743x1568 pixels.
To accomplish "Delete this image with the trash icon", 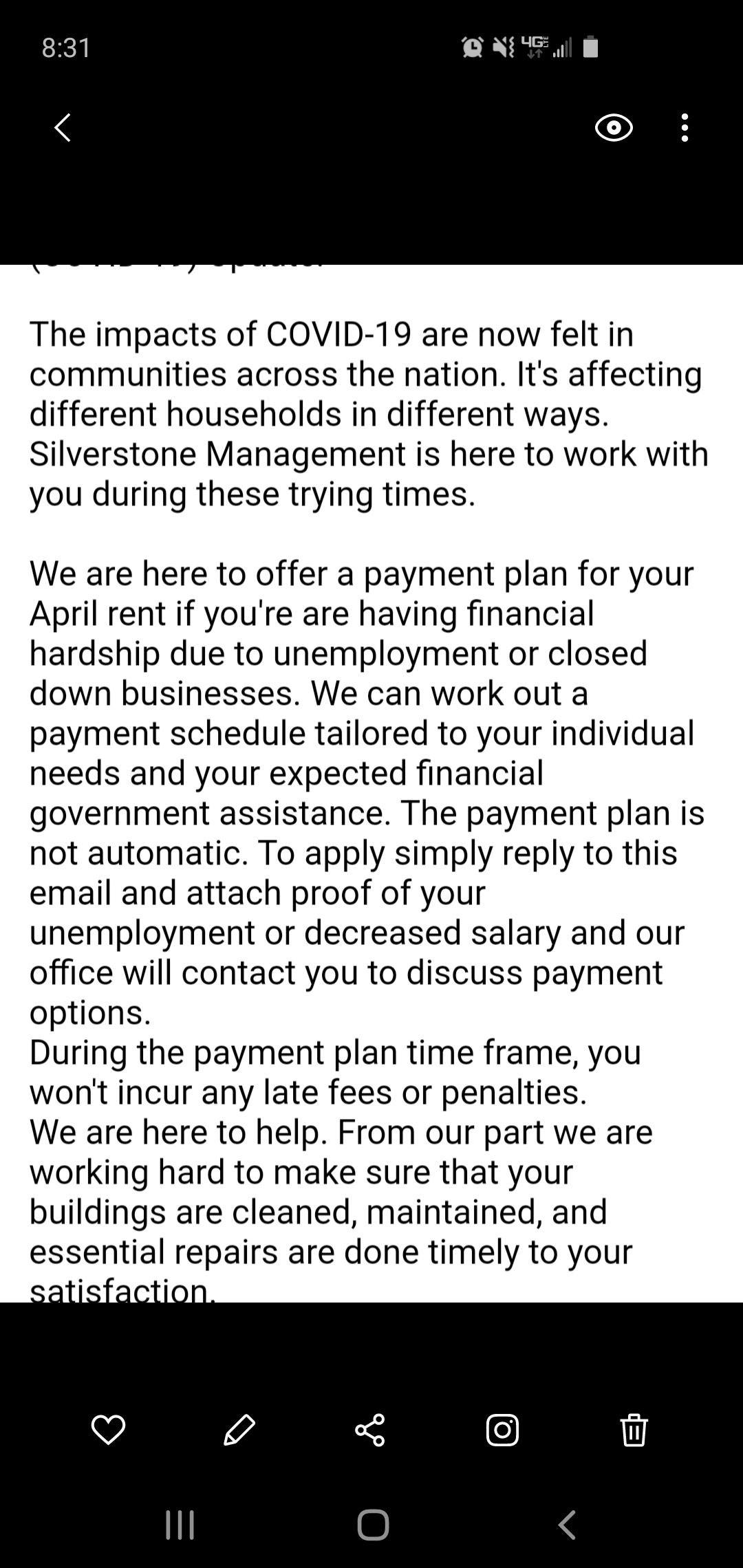I will point(634,1430).
